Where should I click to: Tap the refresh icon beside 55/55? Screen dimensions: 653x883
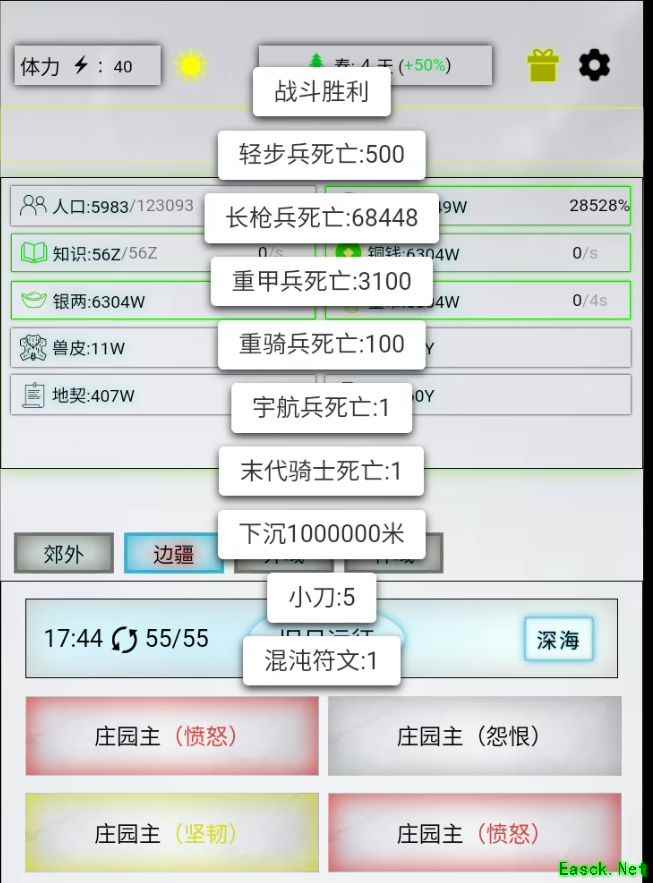point(124,639)
